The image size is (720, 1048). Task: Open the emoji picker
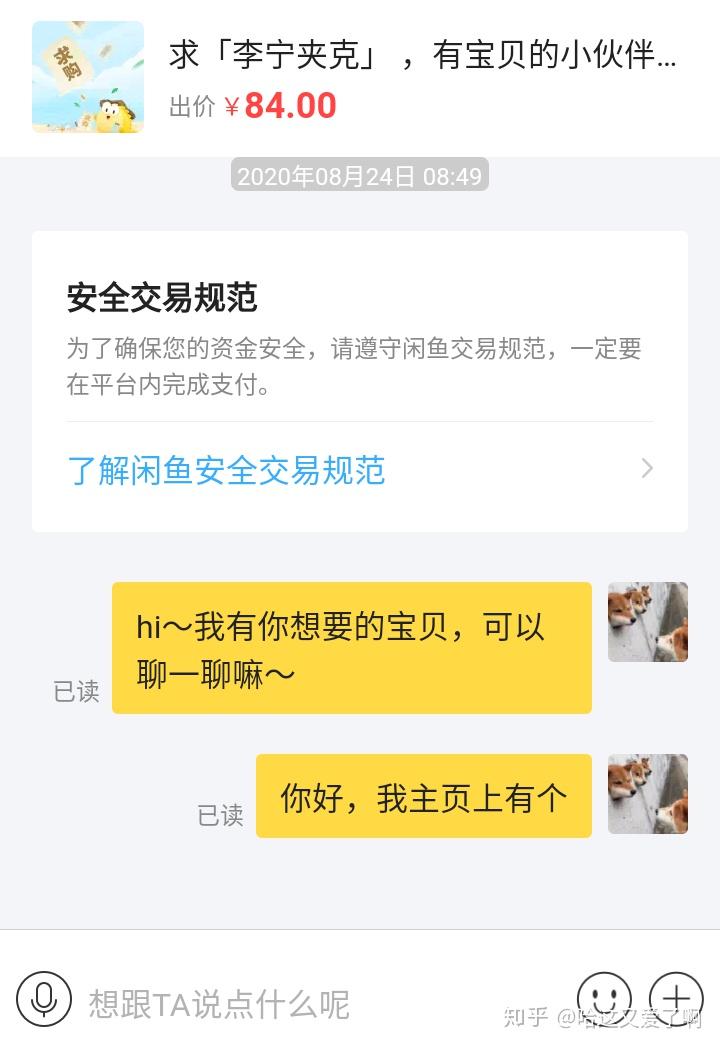coord(603,997)
